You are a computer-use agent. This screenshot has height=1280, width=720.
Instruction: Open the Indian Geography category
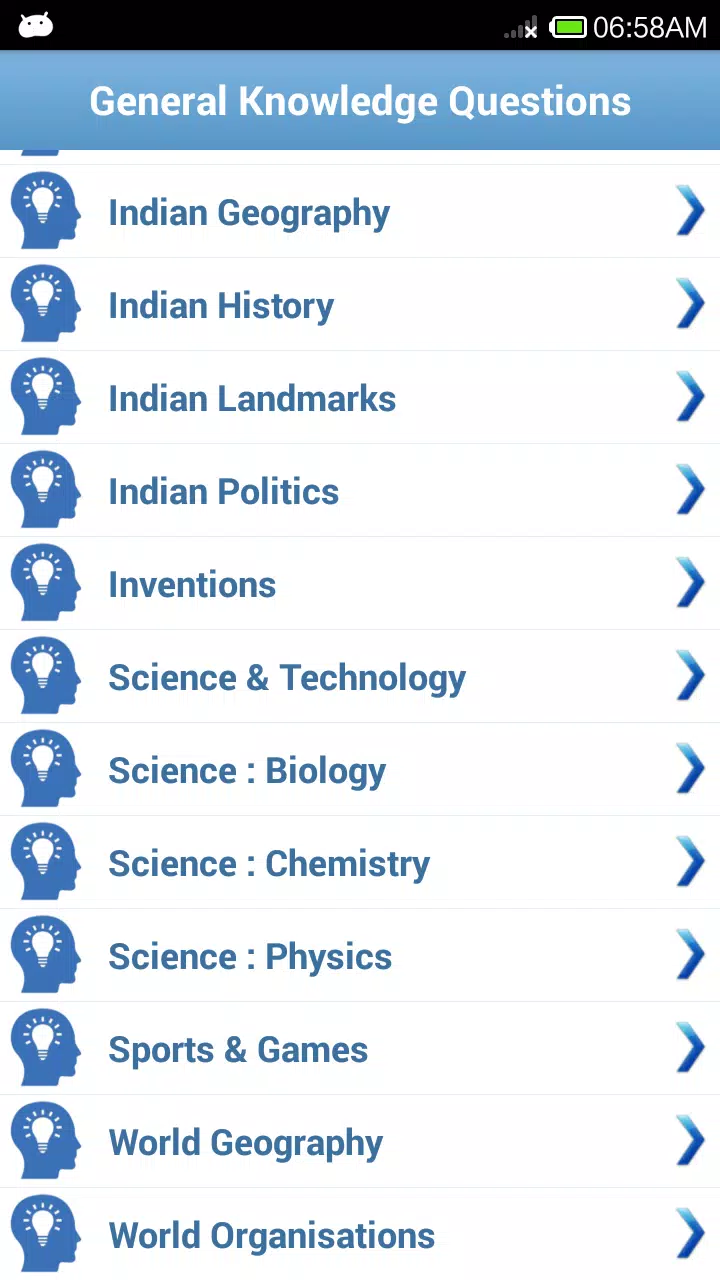point(360,212)
